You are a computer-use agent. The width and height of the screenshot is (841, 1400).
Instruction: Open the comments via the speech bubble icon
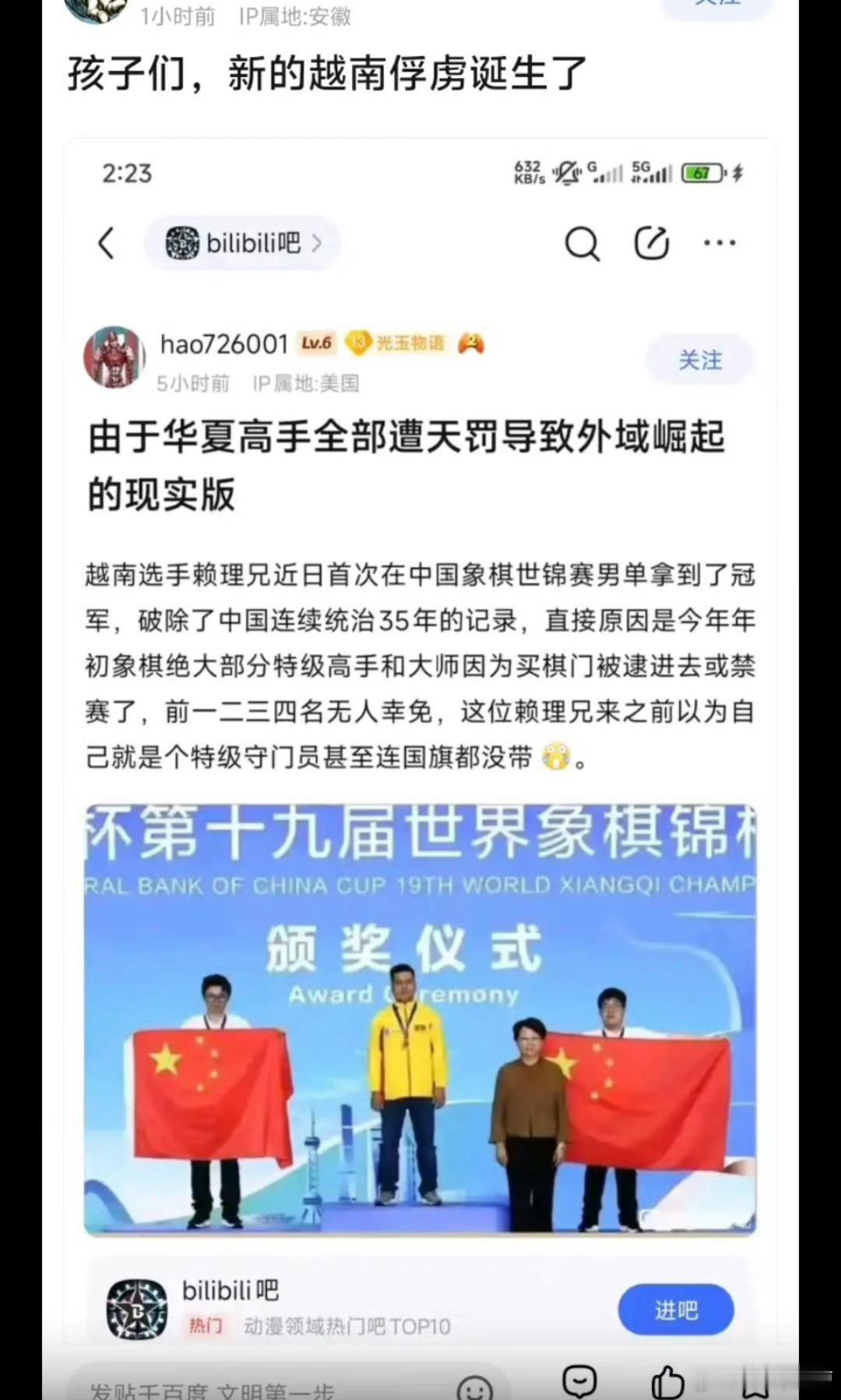[579, 1381]
